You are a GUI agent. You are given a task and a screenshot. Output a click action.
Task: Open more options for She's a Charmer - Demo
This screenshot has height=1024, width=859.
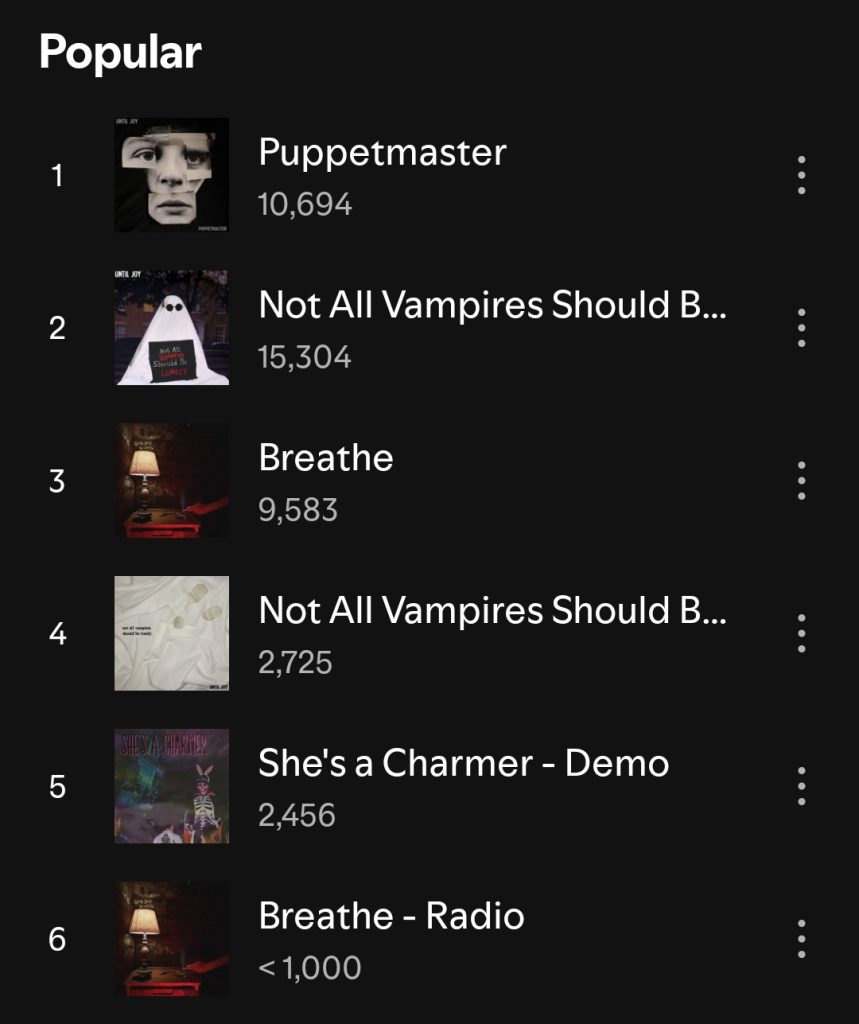coord(801,786)
